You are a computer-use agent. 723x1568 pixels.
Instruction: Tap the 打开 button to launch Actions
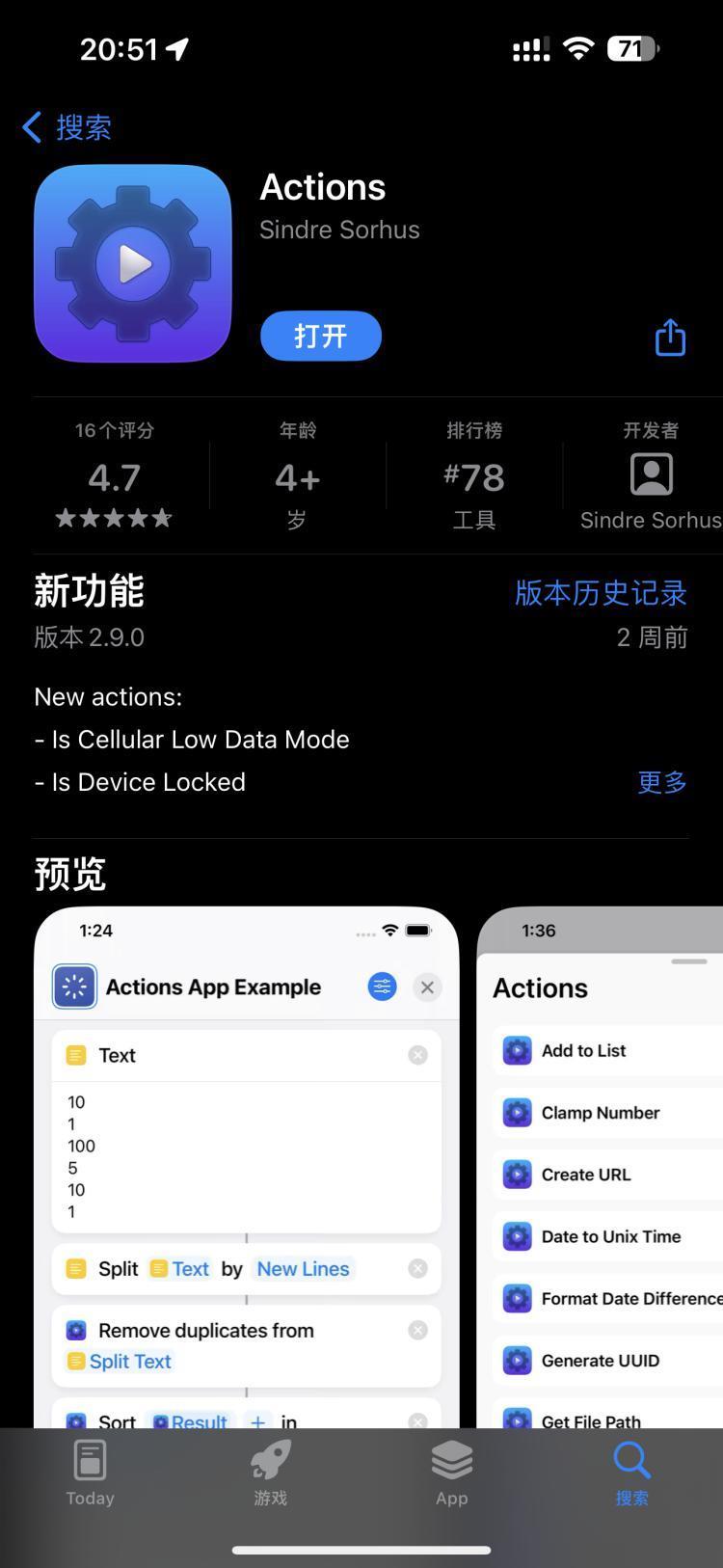tap(320, 336)
